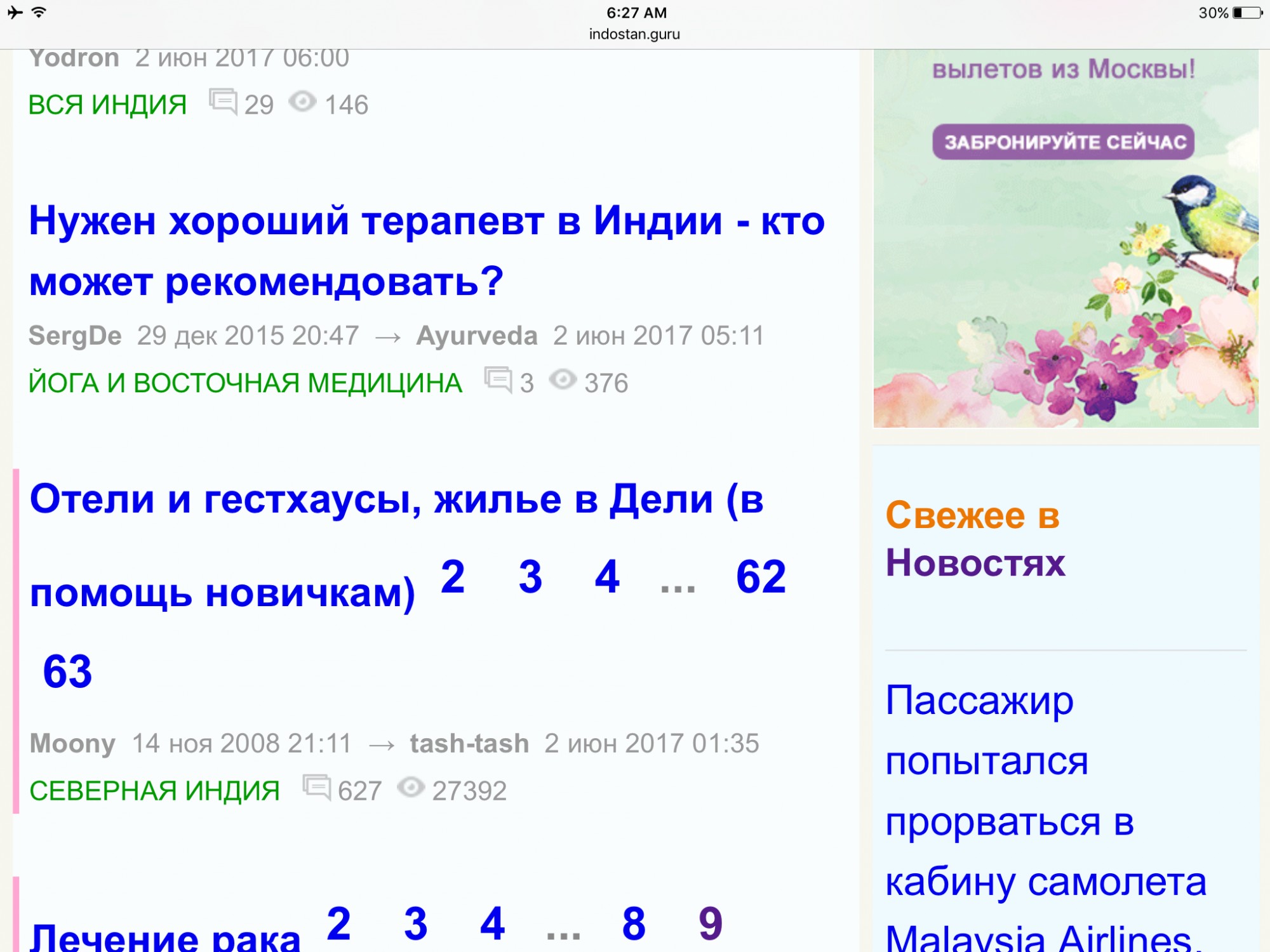Viewport: 1270px width, 952px height.
Task: Open the ВСЯ ИНДИЯ forum section
Action: point(107,105)
